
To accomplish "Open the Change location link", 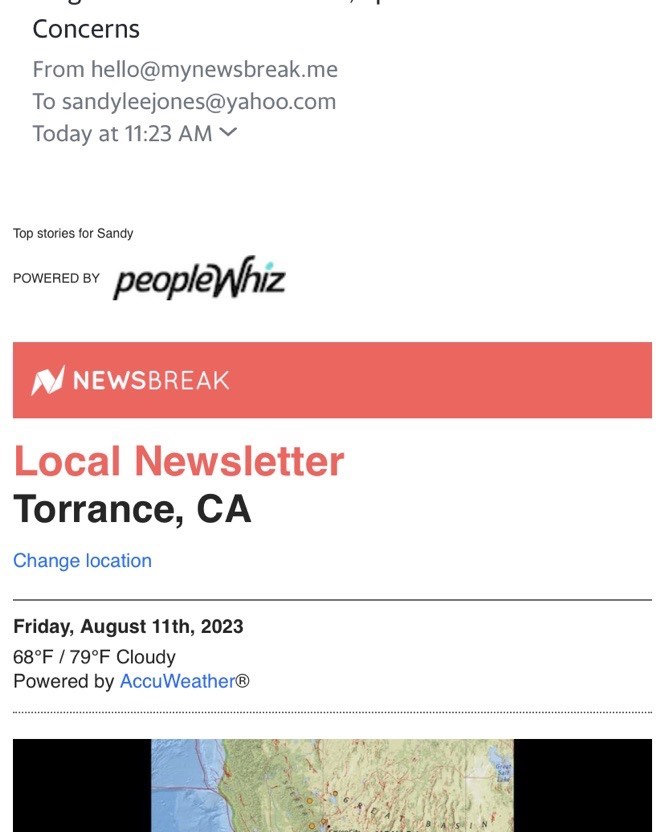I will 82,561.
